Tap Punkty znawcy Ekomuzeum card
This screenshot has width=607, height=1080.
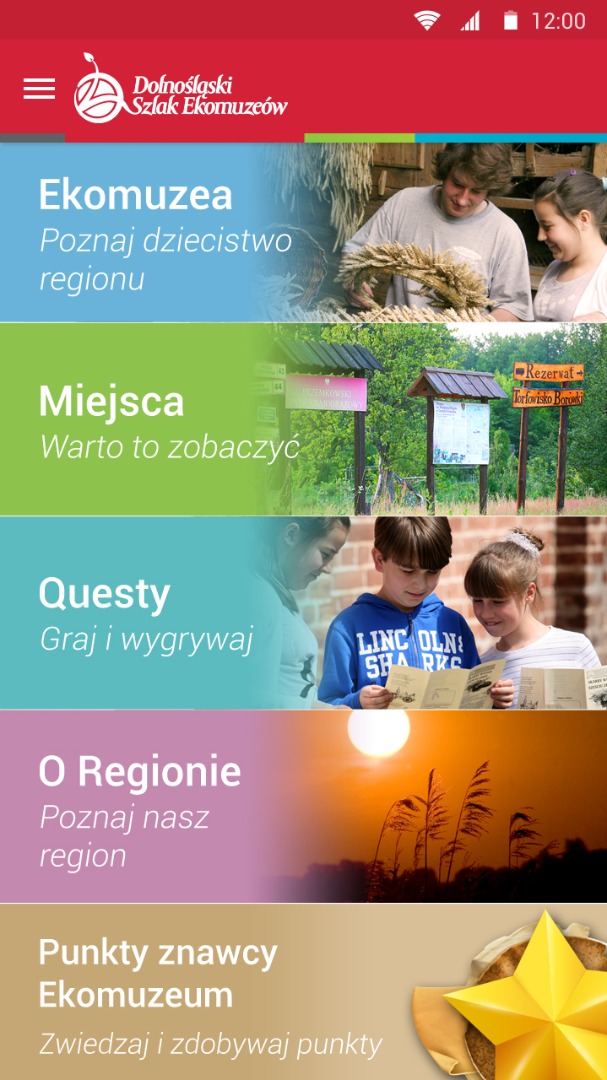pyautogui.click(x=303, y=992)
